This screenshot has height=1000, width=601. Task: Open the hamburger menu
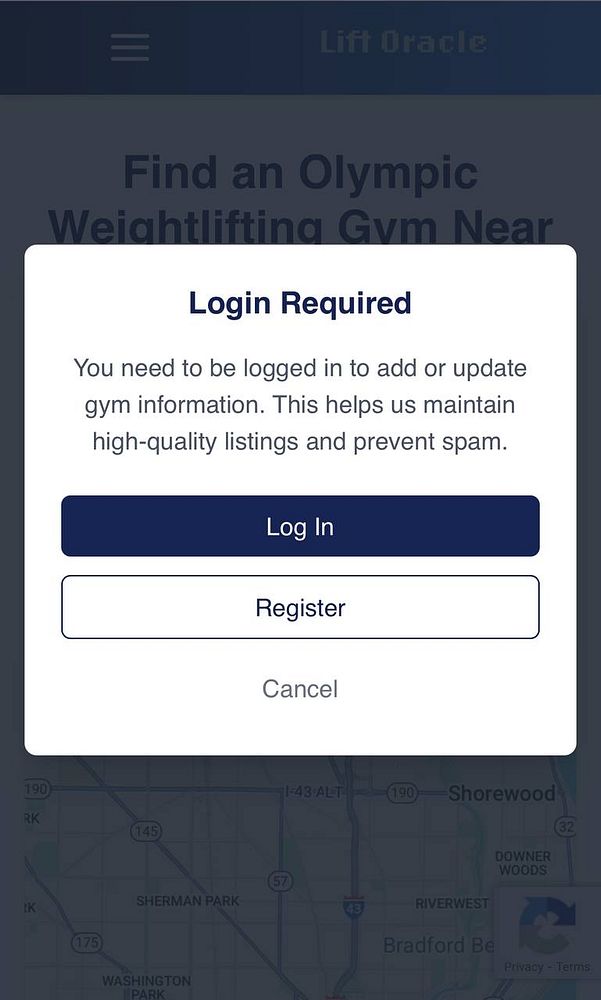130,47
